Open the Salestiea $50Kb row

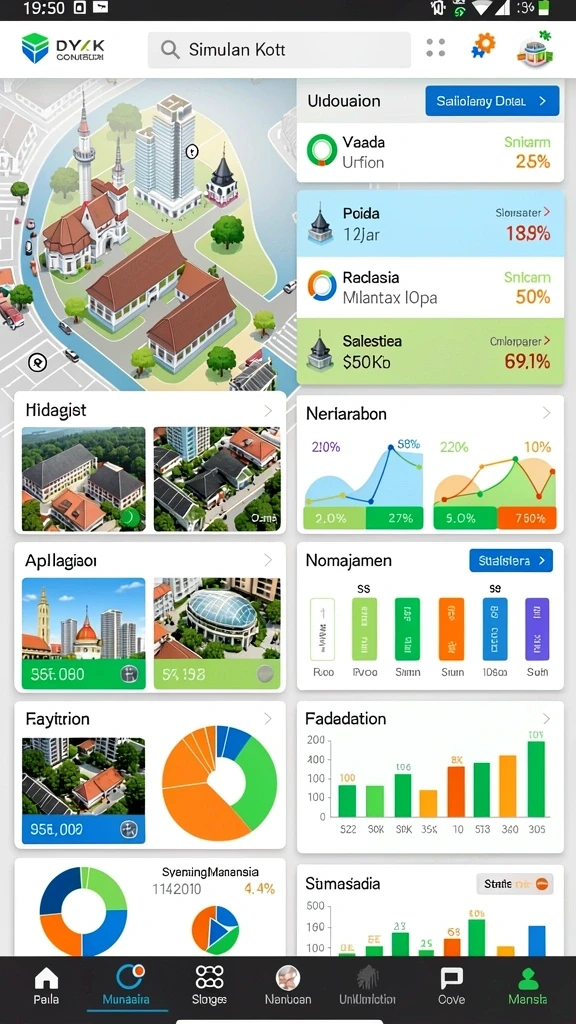(430, 351)
